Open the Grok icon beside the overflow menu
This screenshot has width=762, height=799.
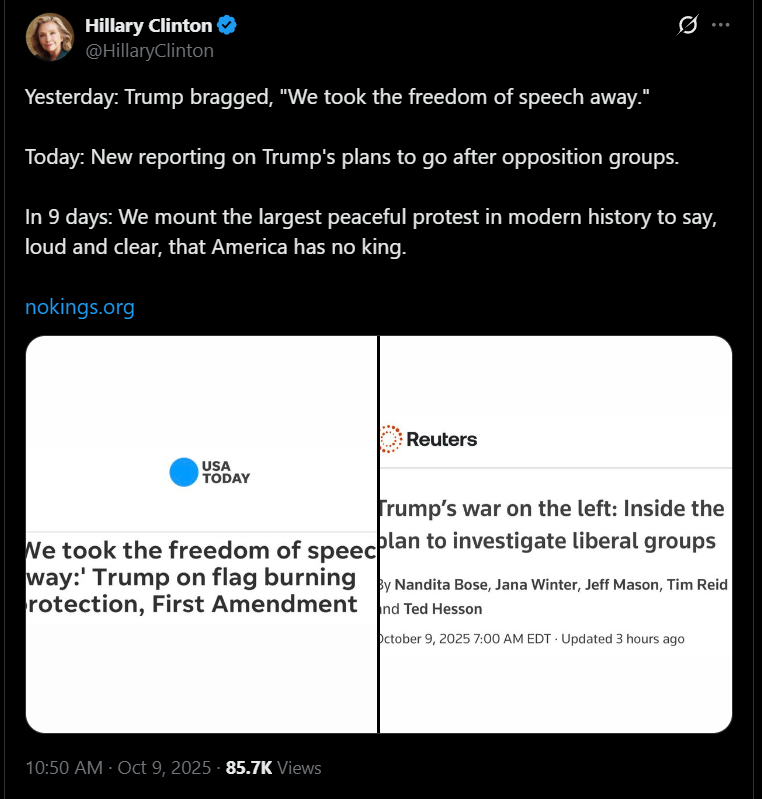click(687, 26)
